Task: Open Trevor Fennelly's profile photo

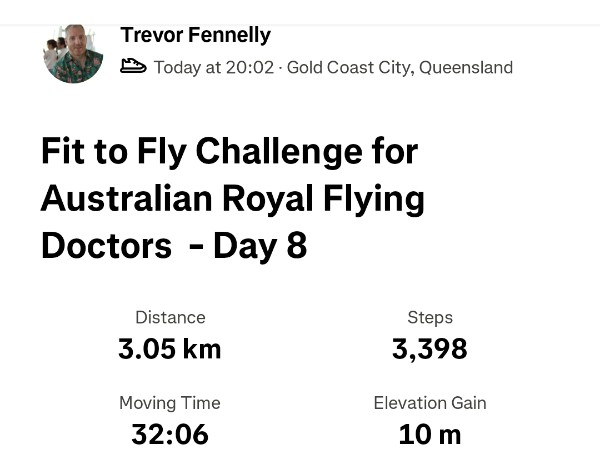Action: coord(73,53)
